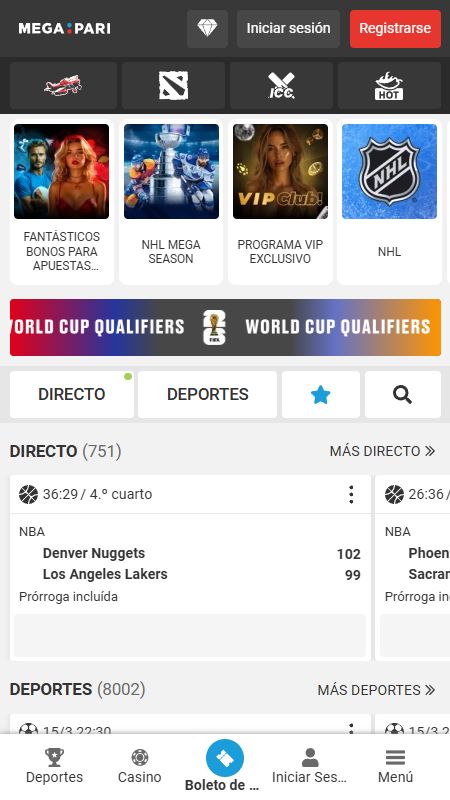The width and height of the screenshot is (450, 800).
Task: Open the HOT shortcut
Action: [x=389, y=86]
